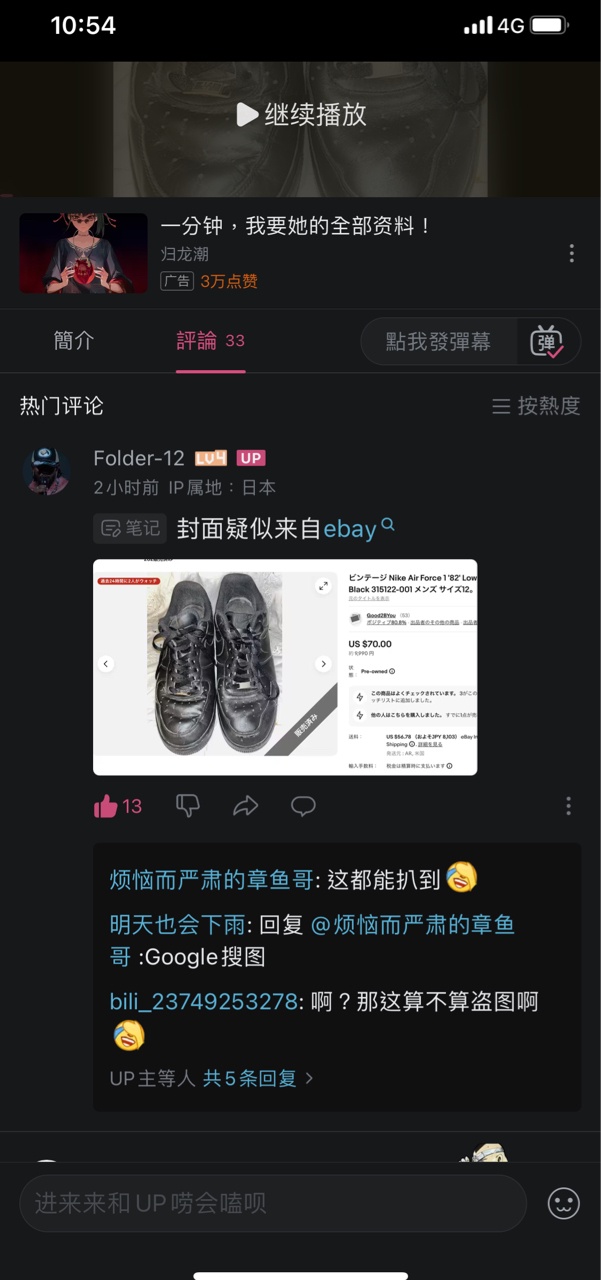Reply to Folder-12's comment
This screenshot has height=1280, width=601.
tap(303, 806)
